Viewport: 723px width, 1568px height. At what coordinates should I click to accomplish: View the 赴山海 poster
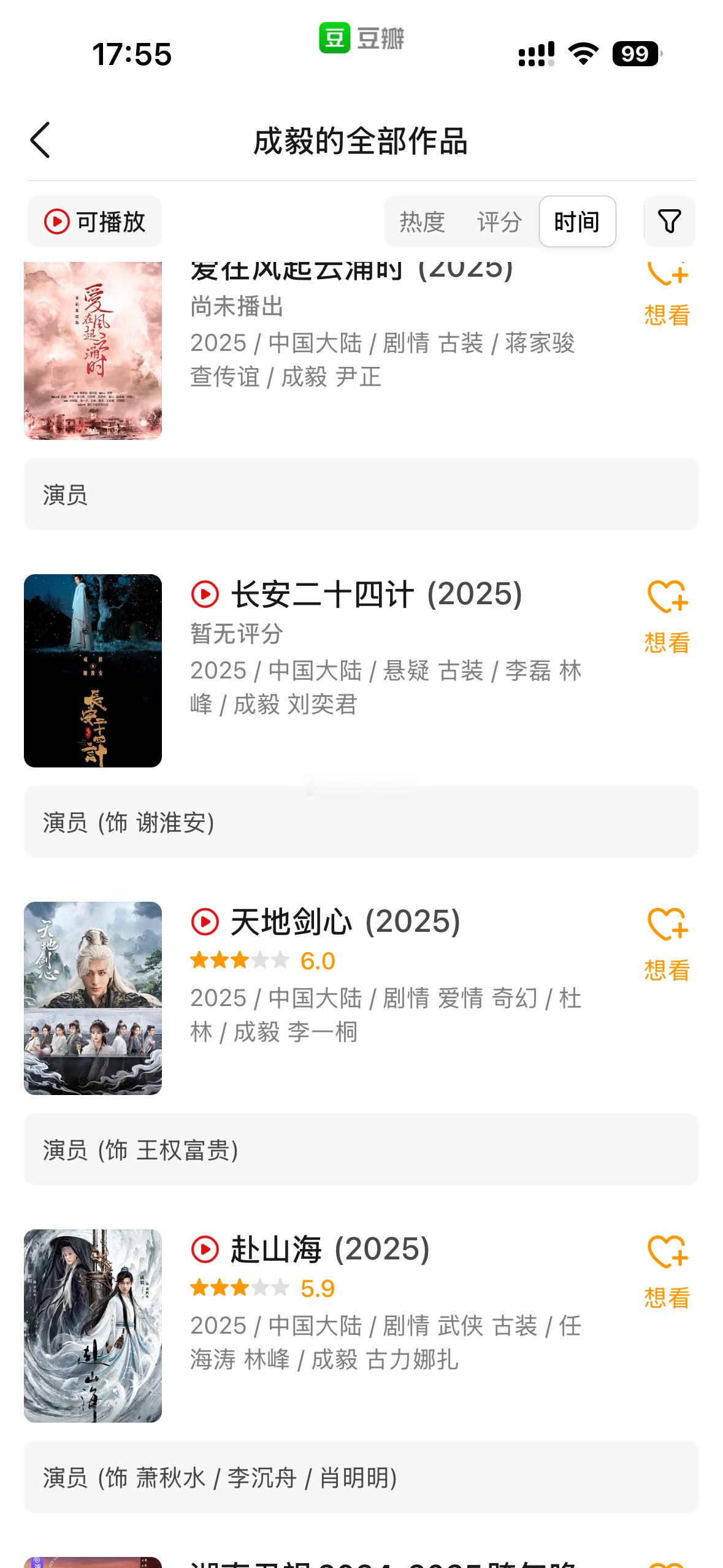point(93,1326)
